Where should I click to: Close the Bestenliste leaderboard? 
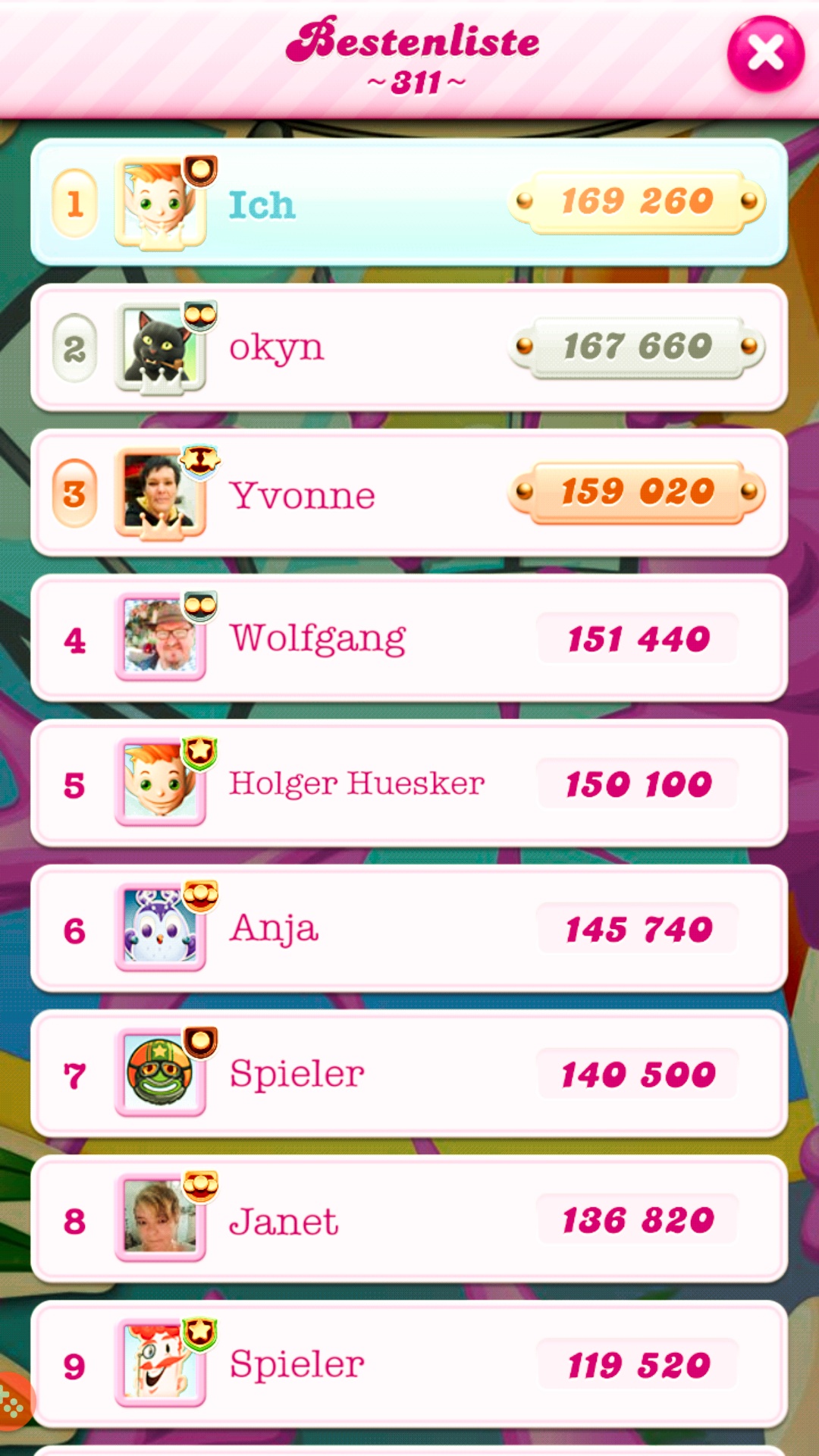[765, 54]
